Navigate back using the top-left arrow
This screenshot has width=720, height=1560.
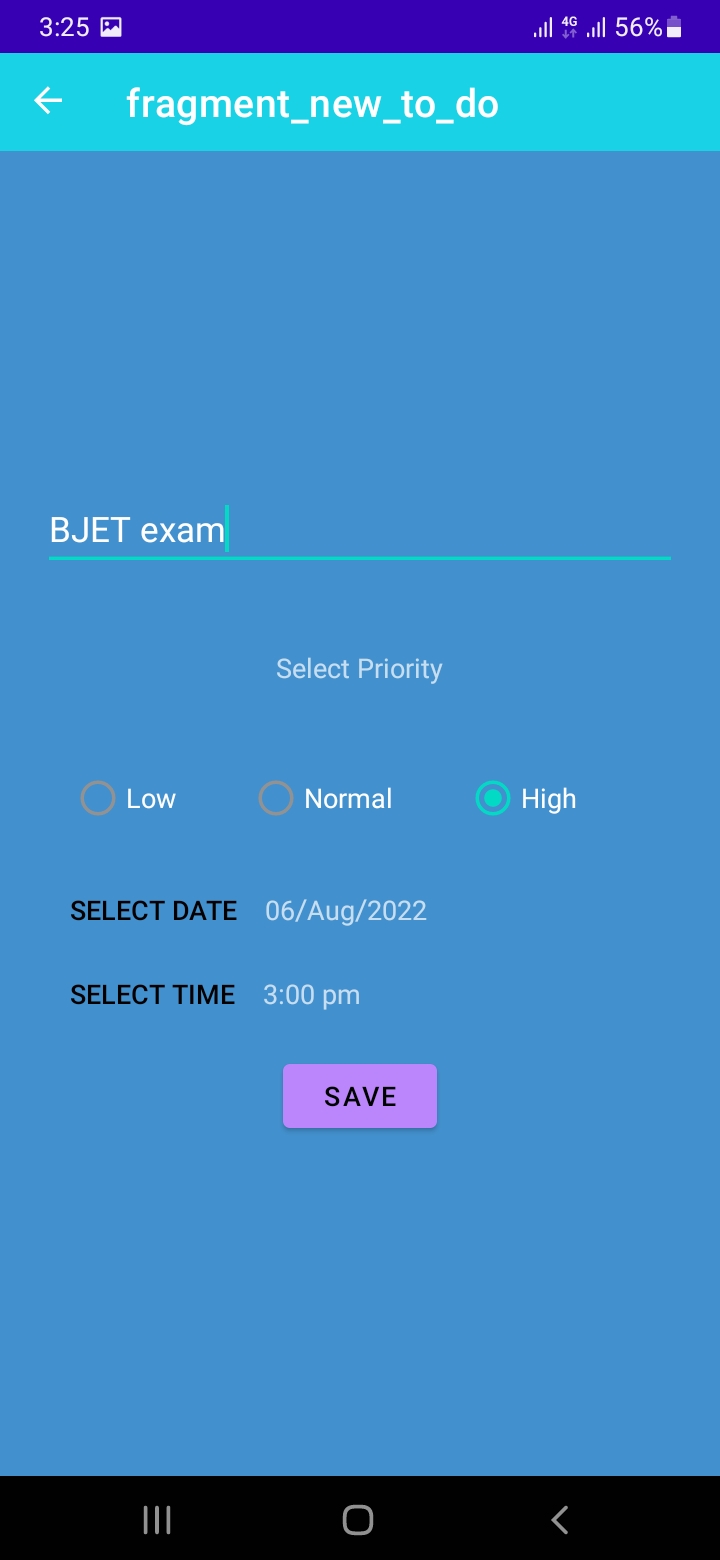click(47, 101)
